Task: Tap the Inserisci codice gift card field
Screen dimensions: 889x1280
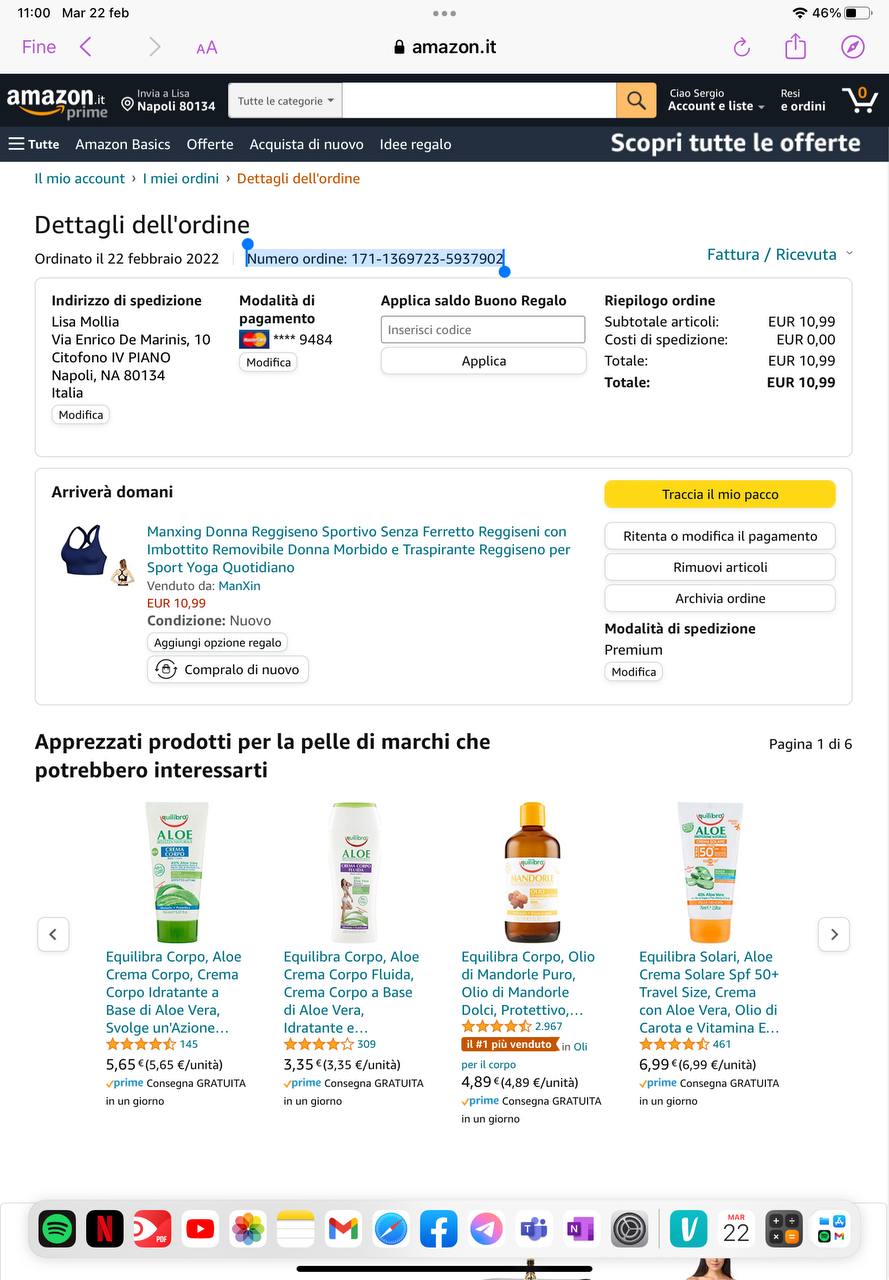Action: (x=483, y=330)
